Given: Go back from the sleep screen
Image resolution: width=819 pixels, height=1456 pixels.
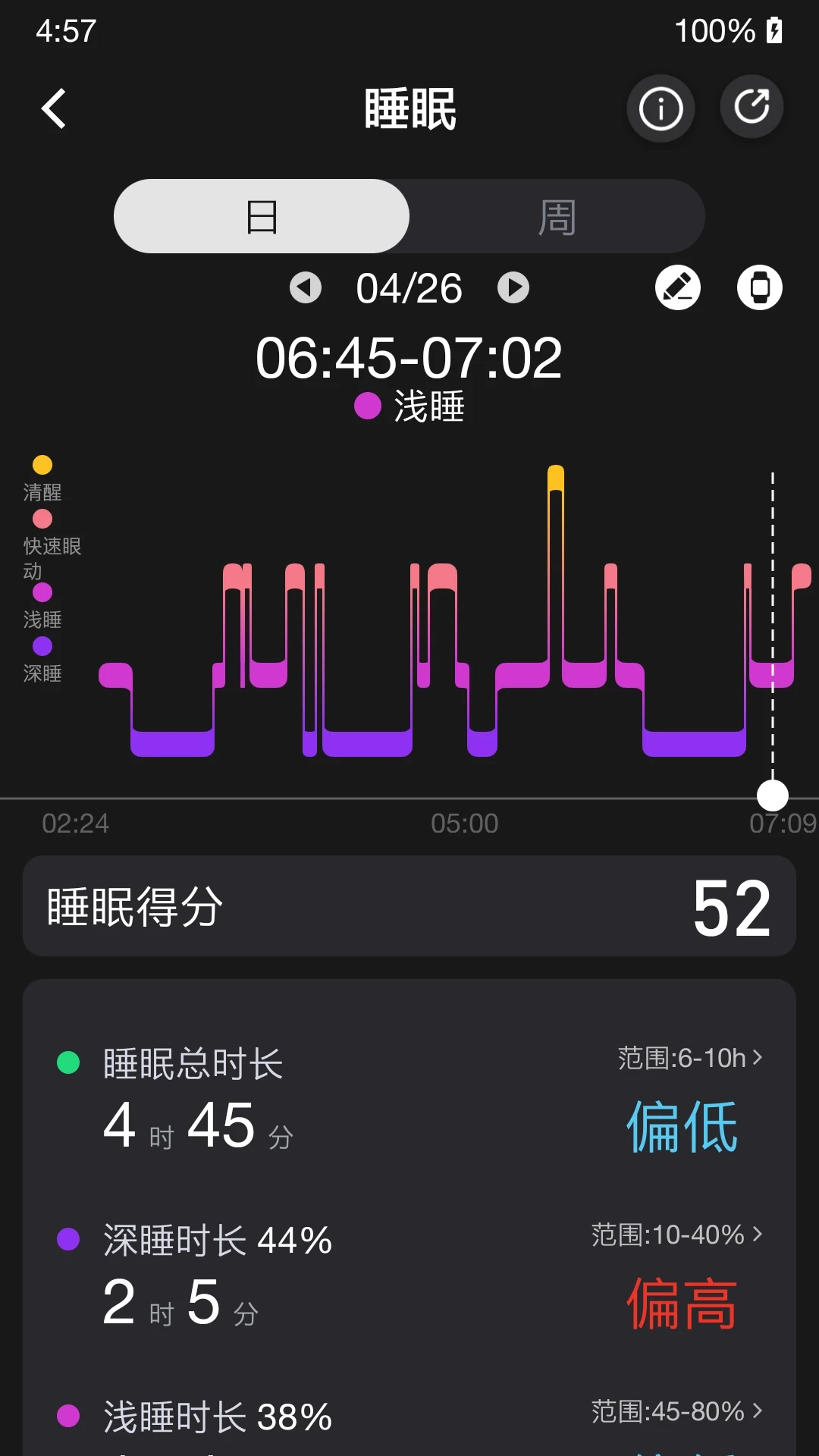Looking at the screenshot, I should [x=54, y=109].
